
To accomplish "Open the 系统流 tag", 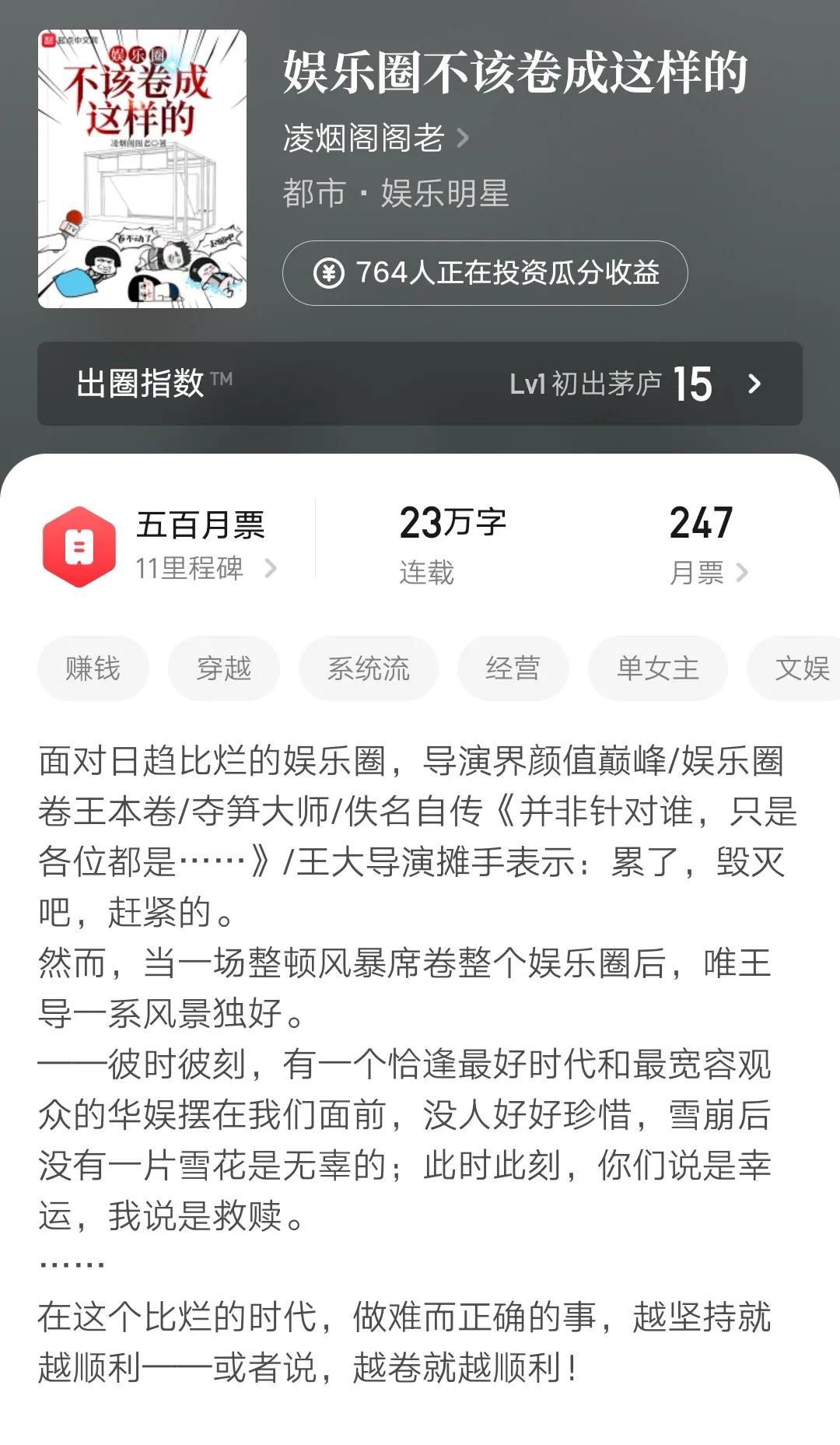I will pos(367,668).
